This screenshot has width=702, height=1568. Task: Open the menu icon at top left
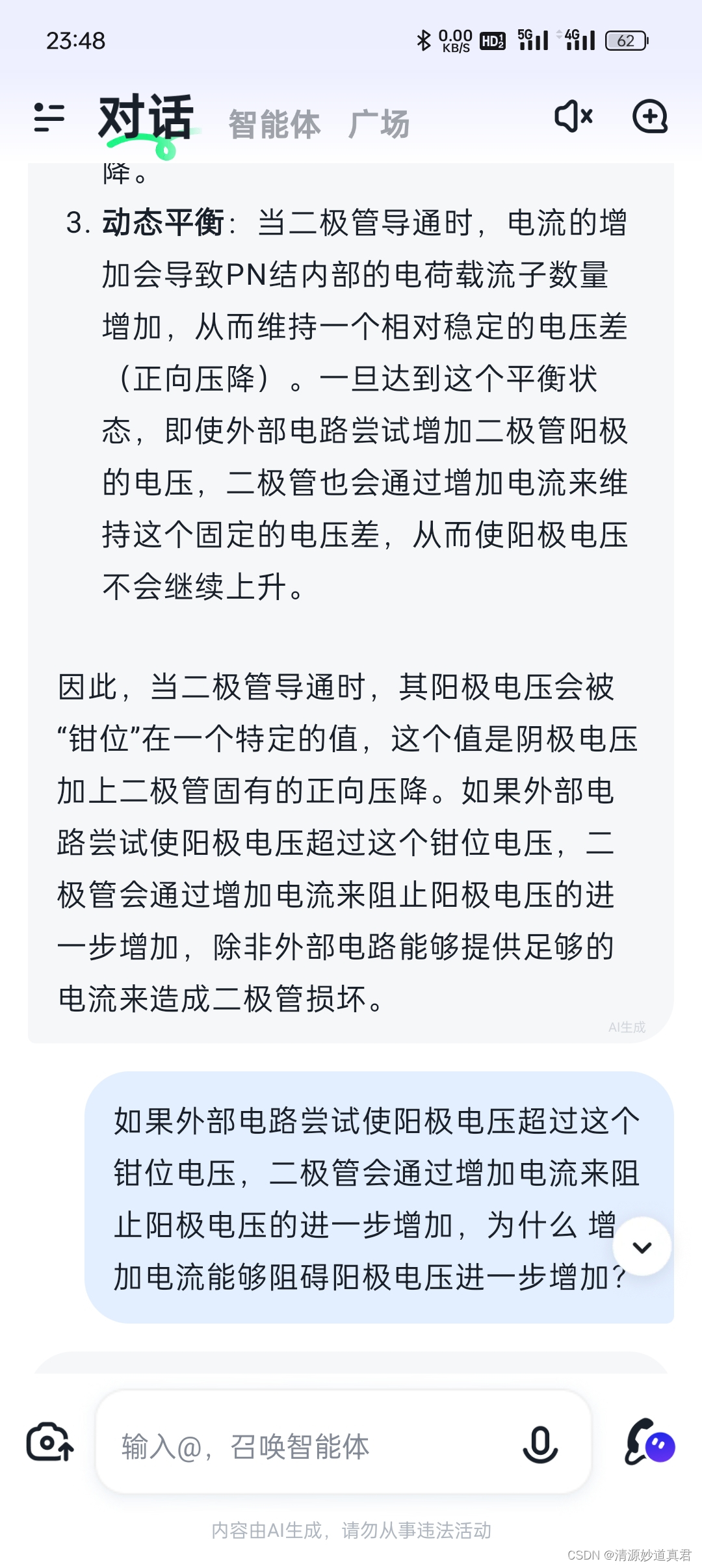(x=49, y=118)
